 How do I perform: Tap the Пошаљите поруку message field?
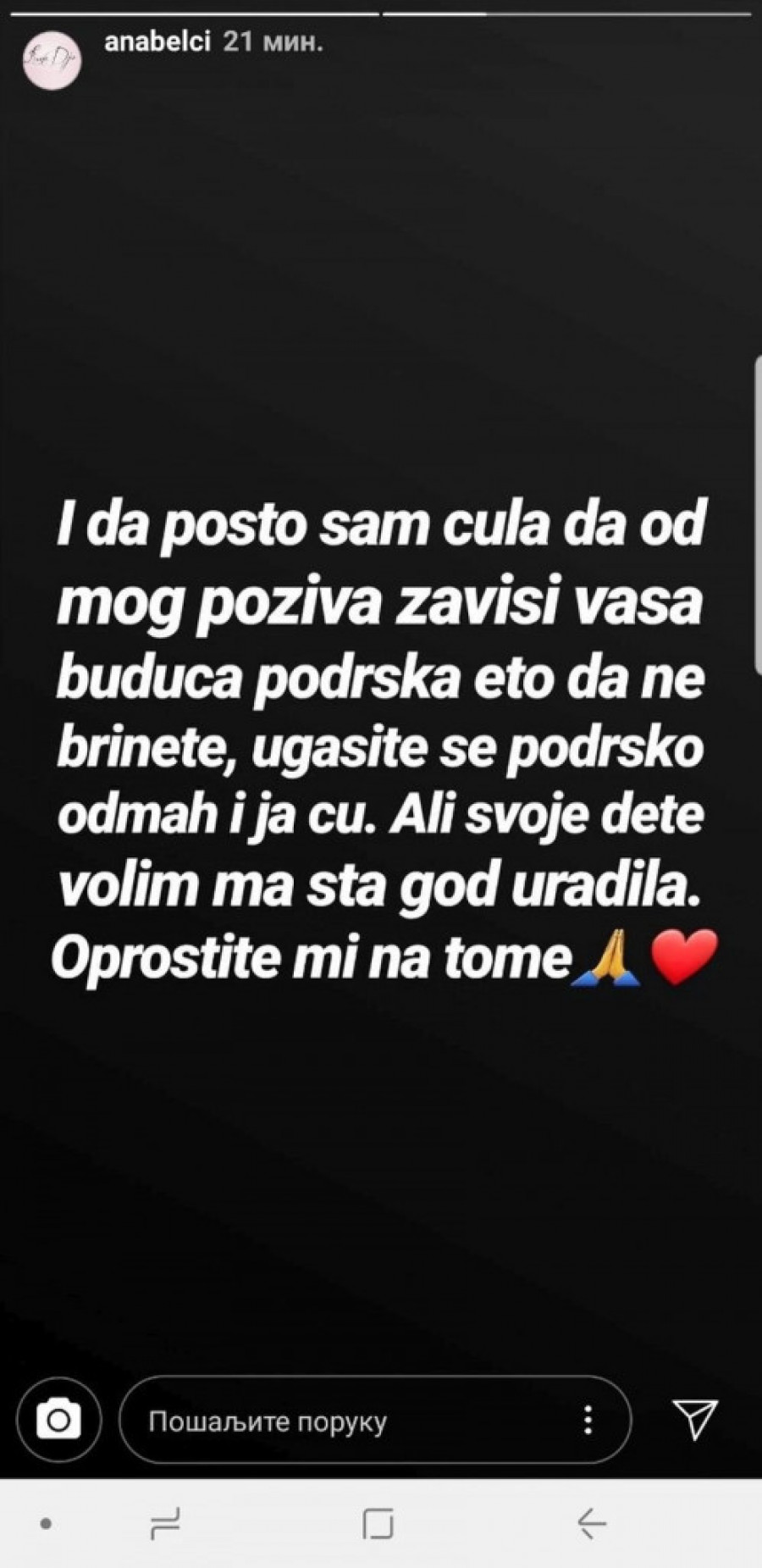[339, 1421]
